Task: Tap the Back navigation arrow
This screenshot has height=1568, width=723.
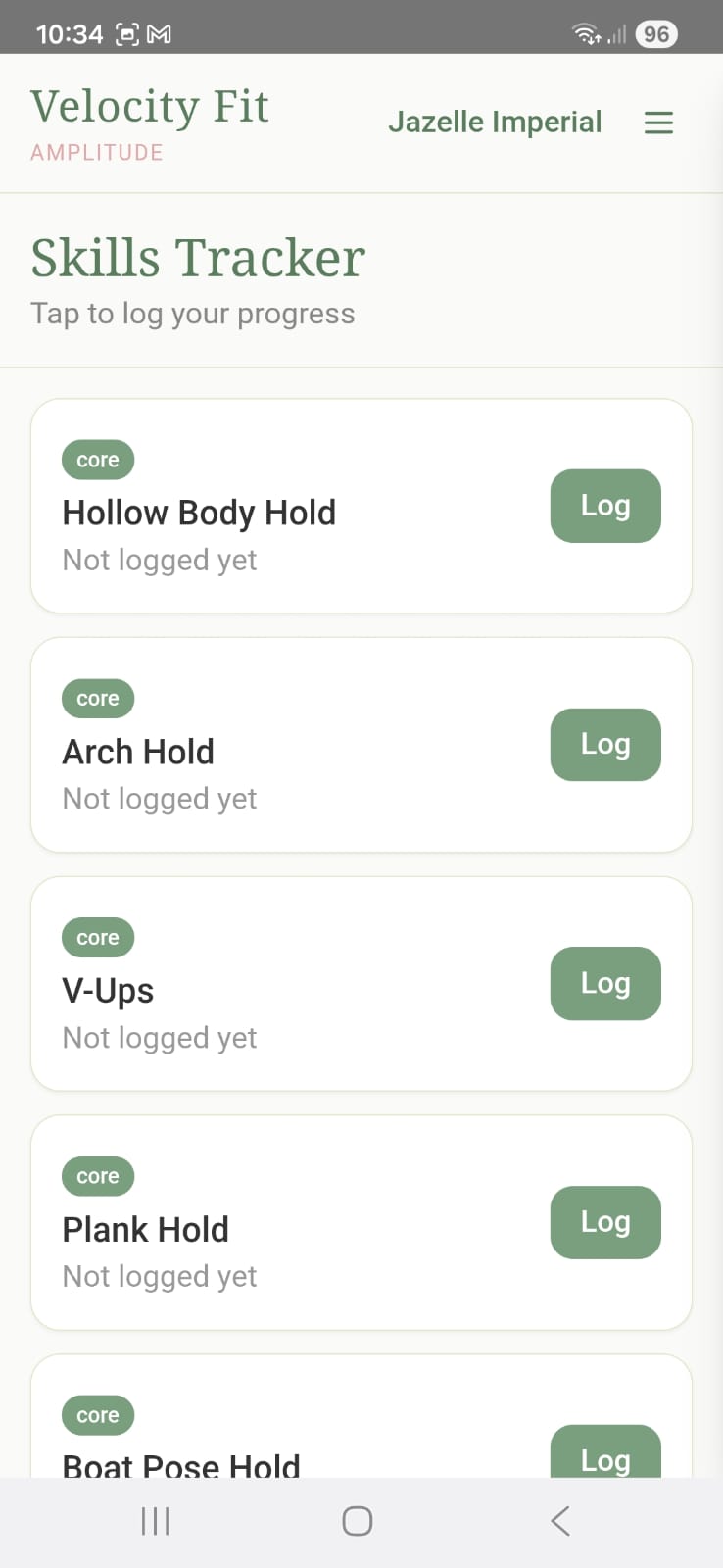Action: click(x=559, y=1520)
